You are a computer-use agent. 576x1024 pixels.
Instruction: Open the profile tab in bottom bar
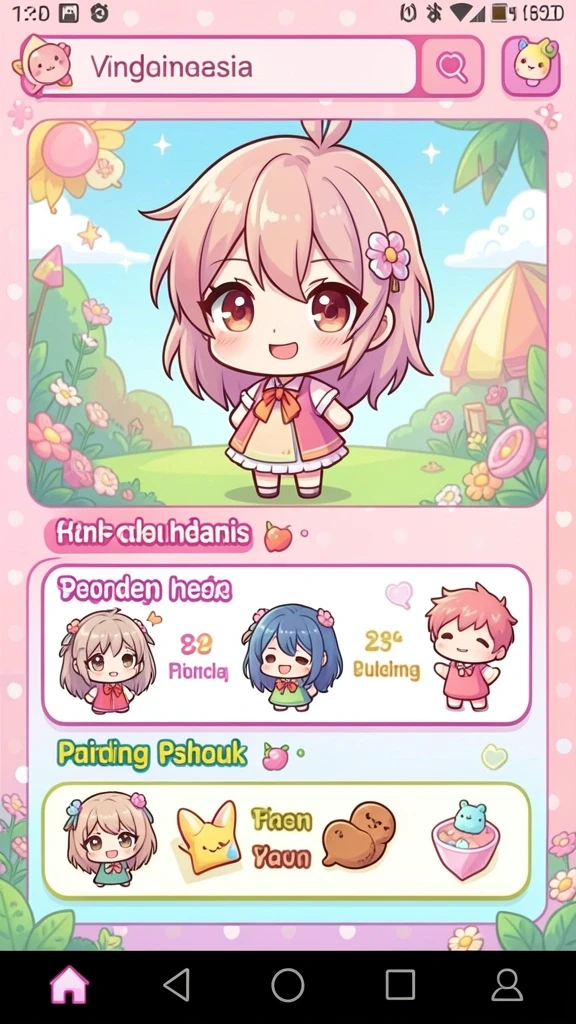point(507,984)
